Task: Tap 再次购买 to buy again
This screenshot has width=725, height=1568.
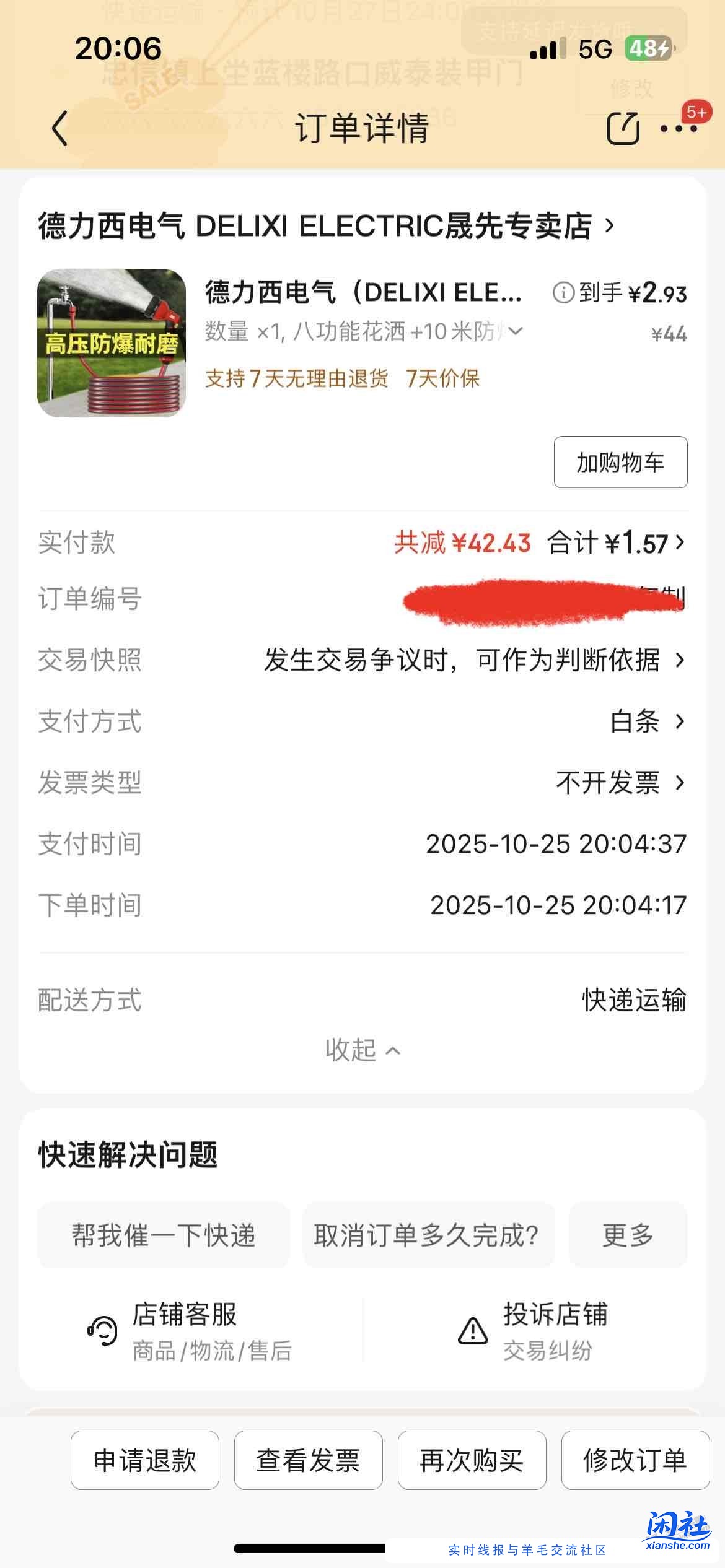Action: (471, 1460)
